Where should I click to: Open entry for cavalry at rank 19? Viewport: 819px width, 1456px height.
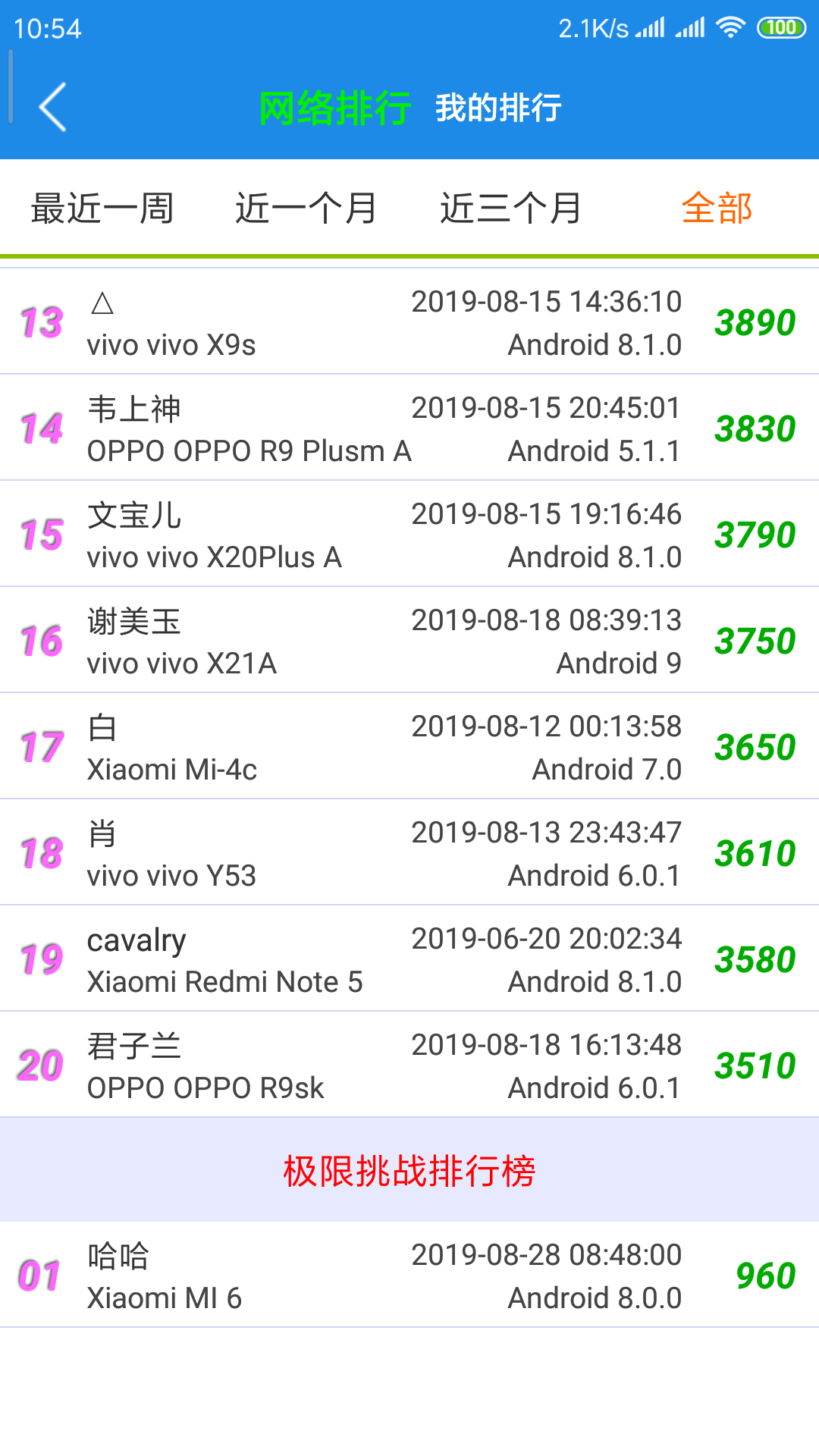409,959
